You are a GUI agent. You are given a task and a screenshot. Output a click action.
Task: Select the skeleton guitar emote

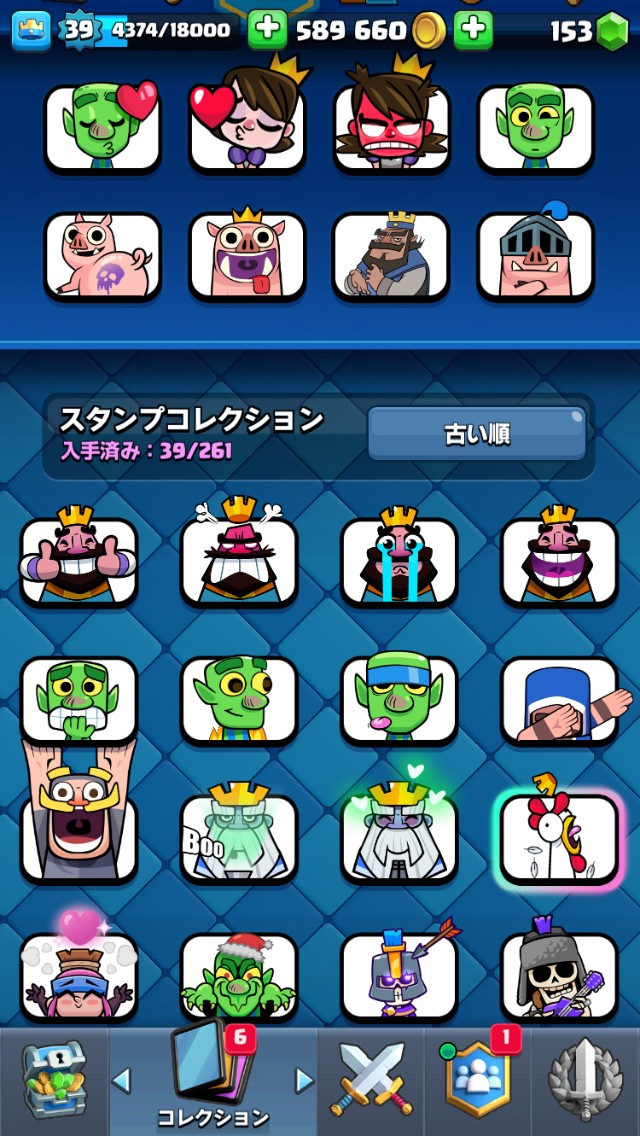point(559,975)
